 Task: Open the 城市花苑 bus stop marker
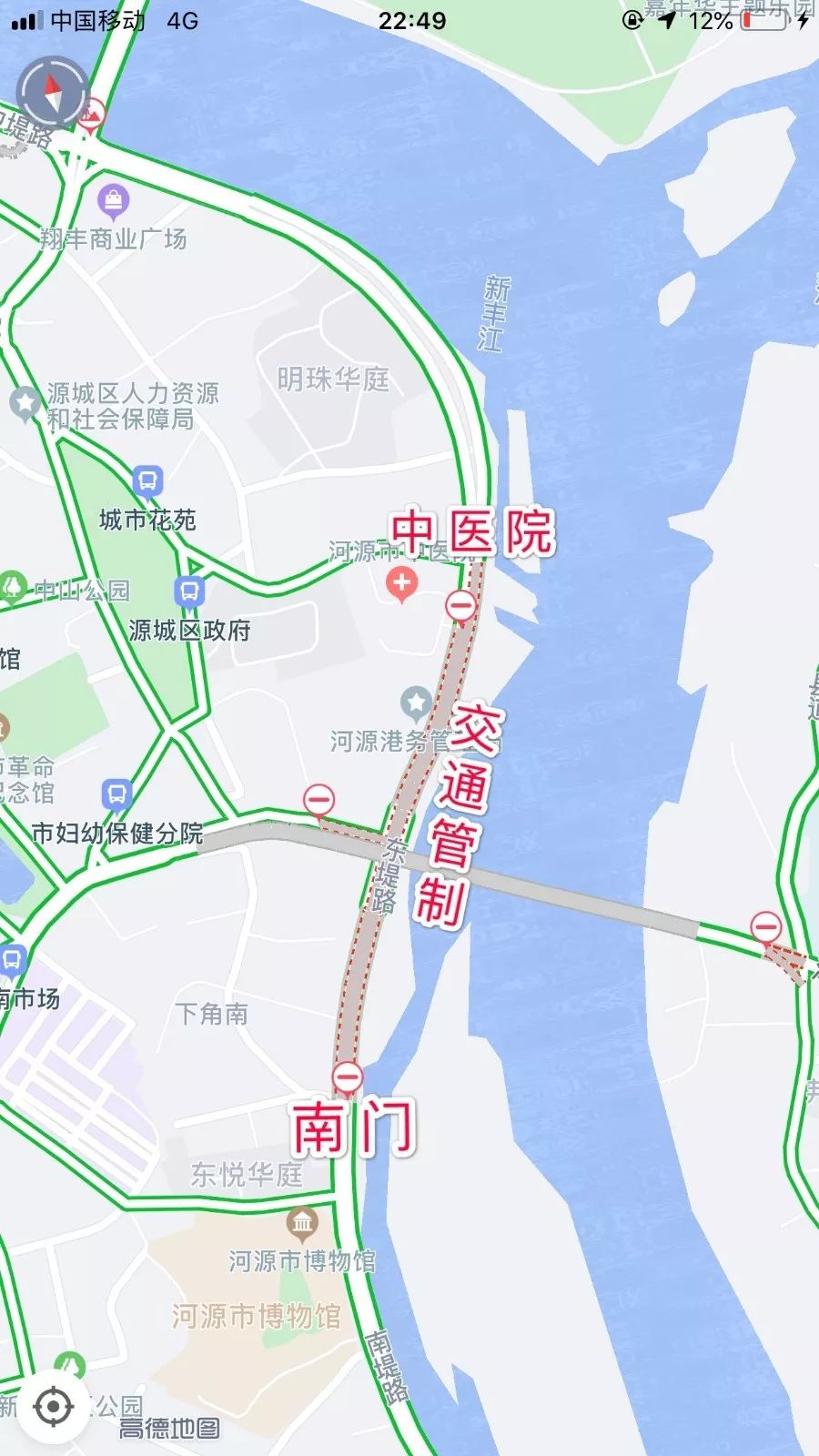coord(147,480)
